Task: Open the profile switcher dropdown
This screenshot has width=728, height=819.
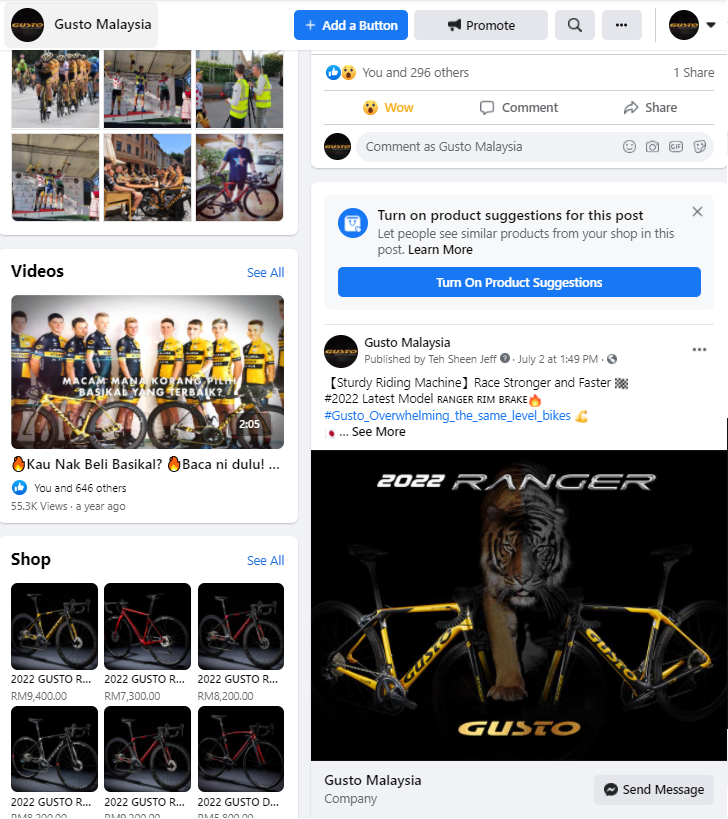Action: [710, 25]
